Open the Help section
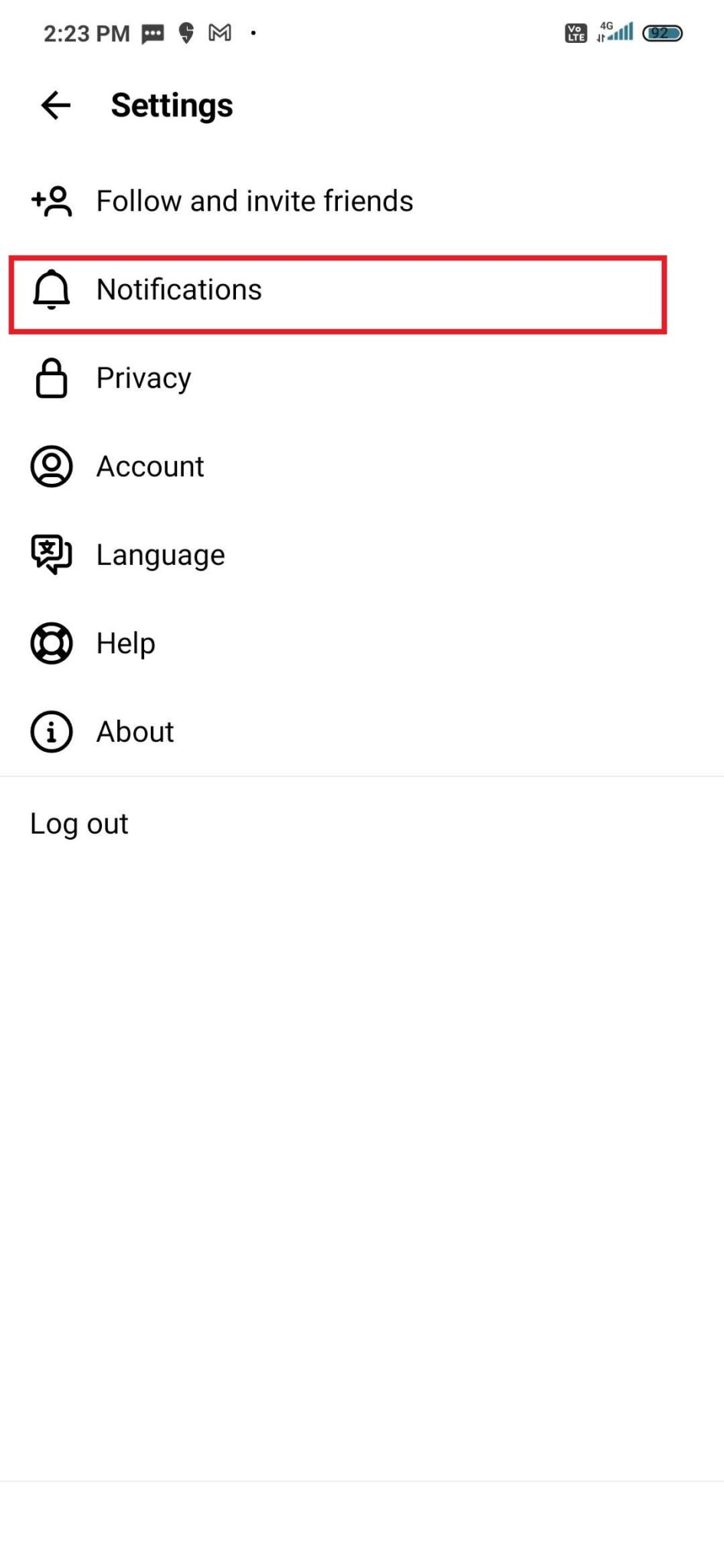The height and width of the screenshot is (1568, 724). coord(125,643)
